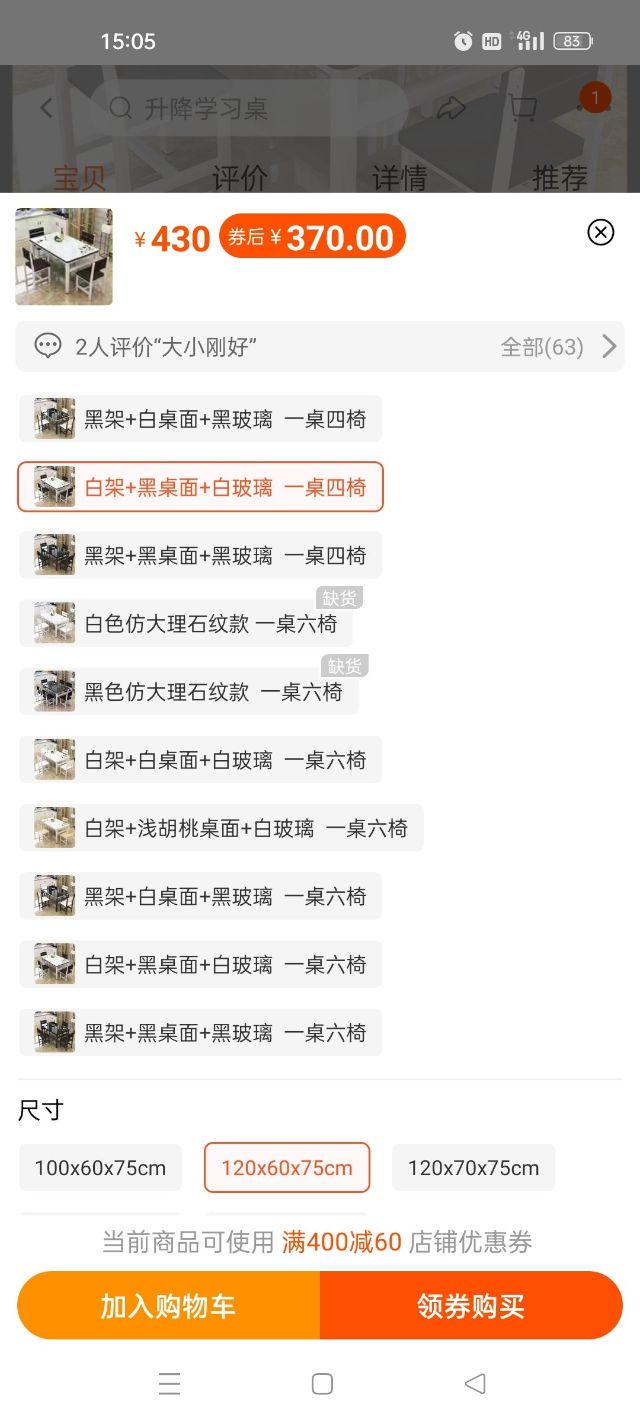
Task: View the product thumbnail image
Action: pos(64,256)
